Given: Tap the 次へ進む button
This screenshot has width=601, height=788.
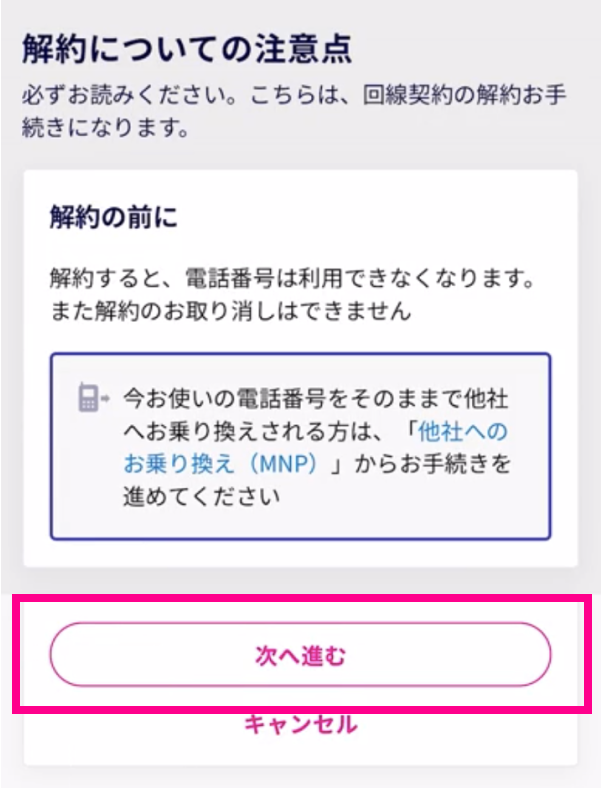Looking at the screenshot, I should tap(300, 655).
